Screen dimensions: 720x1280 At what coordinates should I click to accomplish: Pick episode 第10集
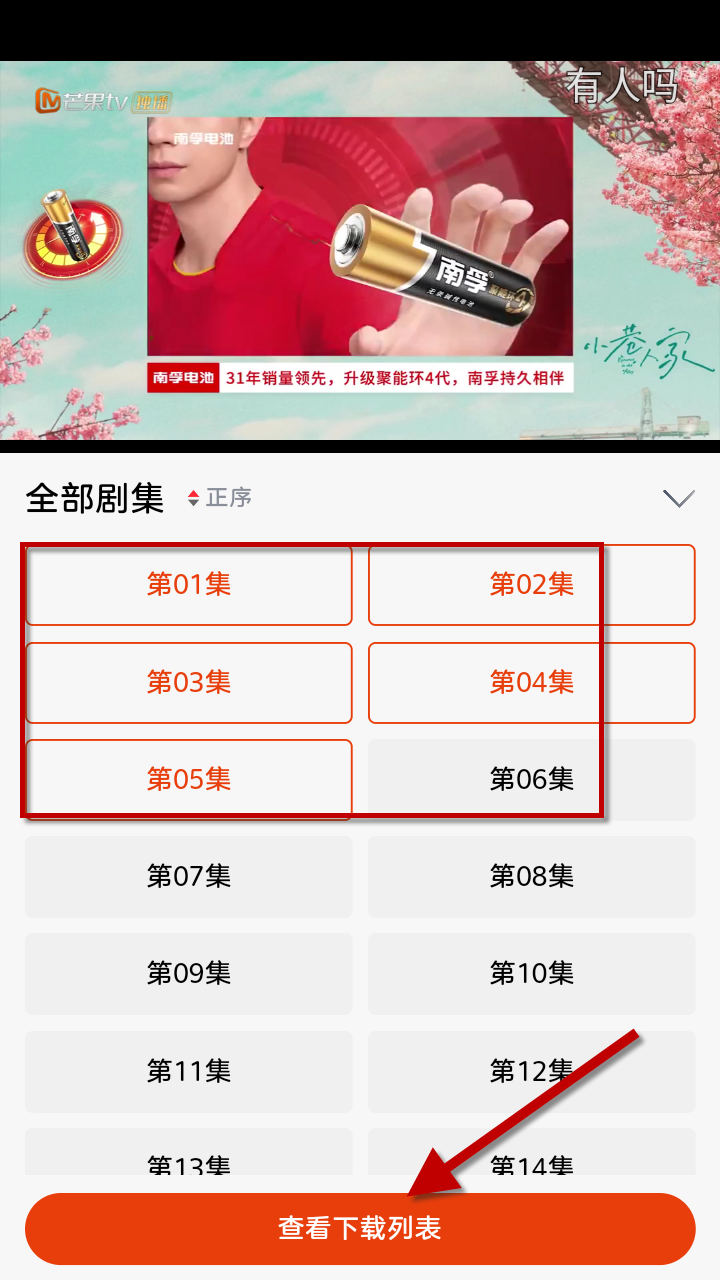(x=531, y=973)
